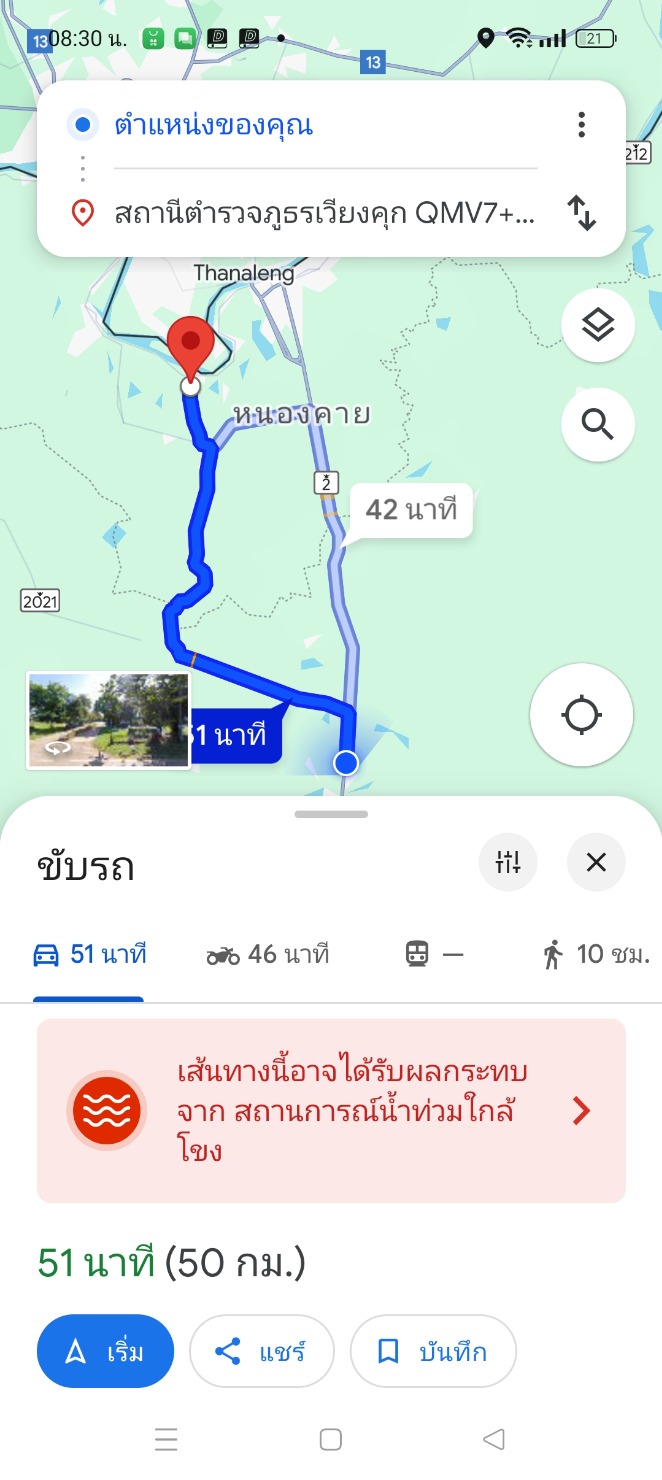Image resolution: width=662 pixels, height=1480 pixels.
Task: Open the map layers button
Action: (597, 325)
